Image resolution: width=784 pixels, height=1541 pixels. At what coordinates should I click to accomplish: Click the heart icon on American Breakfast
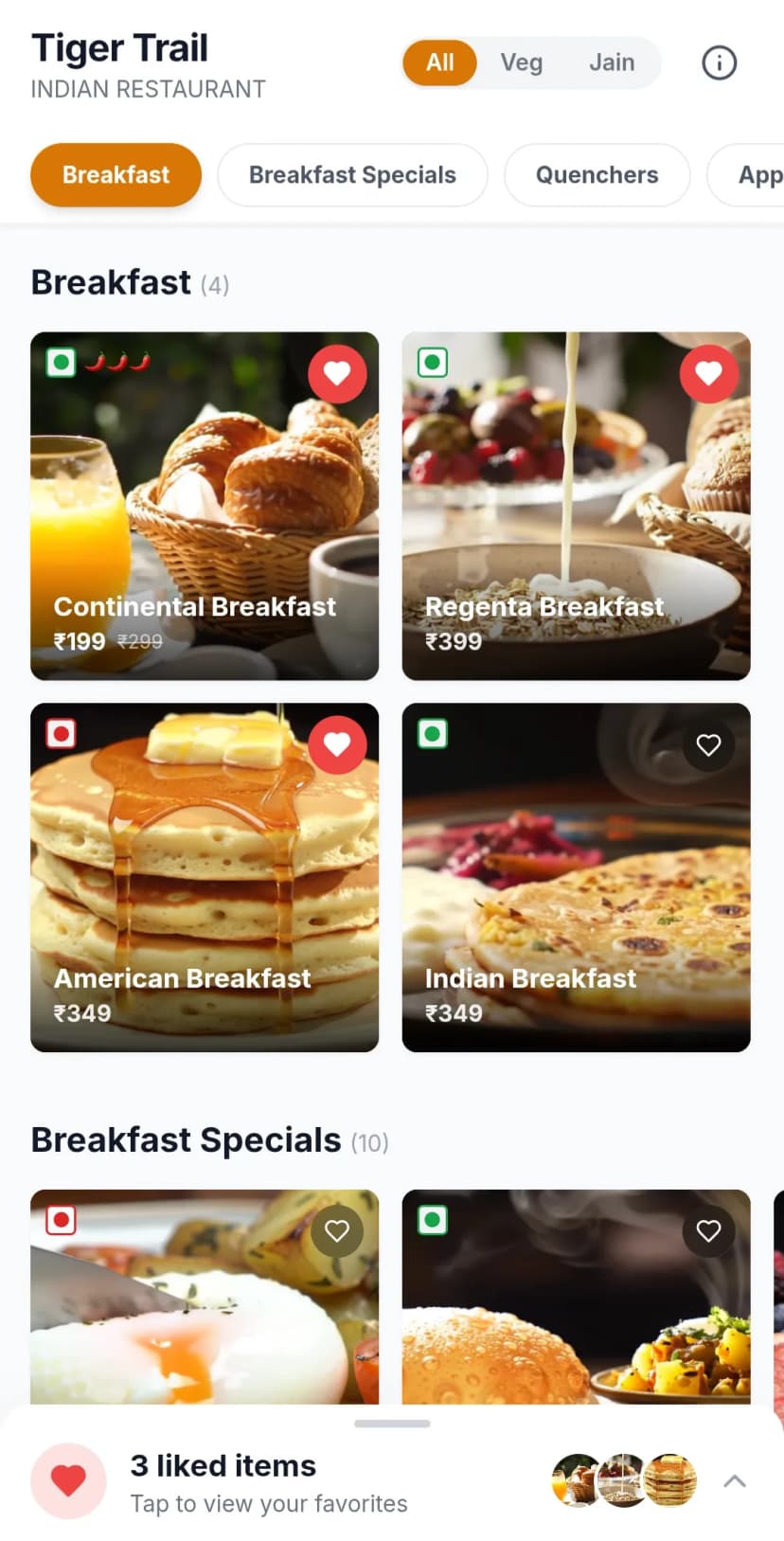(x=338, y=744)
